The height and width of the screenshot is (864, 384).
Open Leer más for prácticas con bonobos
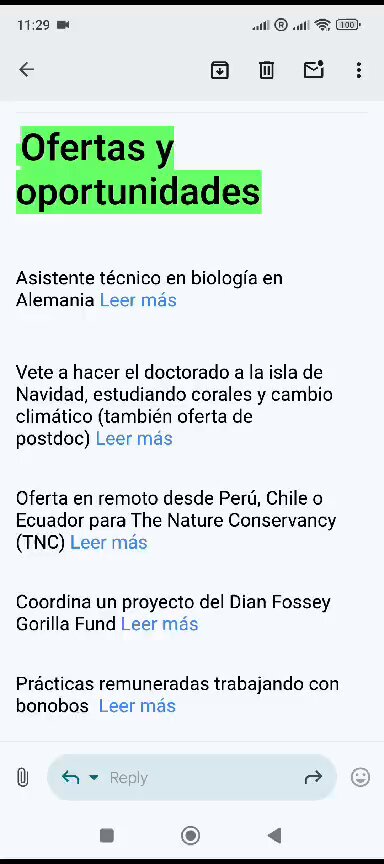click(137, 706)
